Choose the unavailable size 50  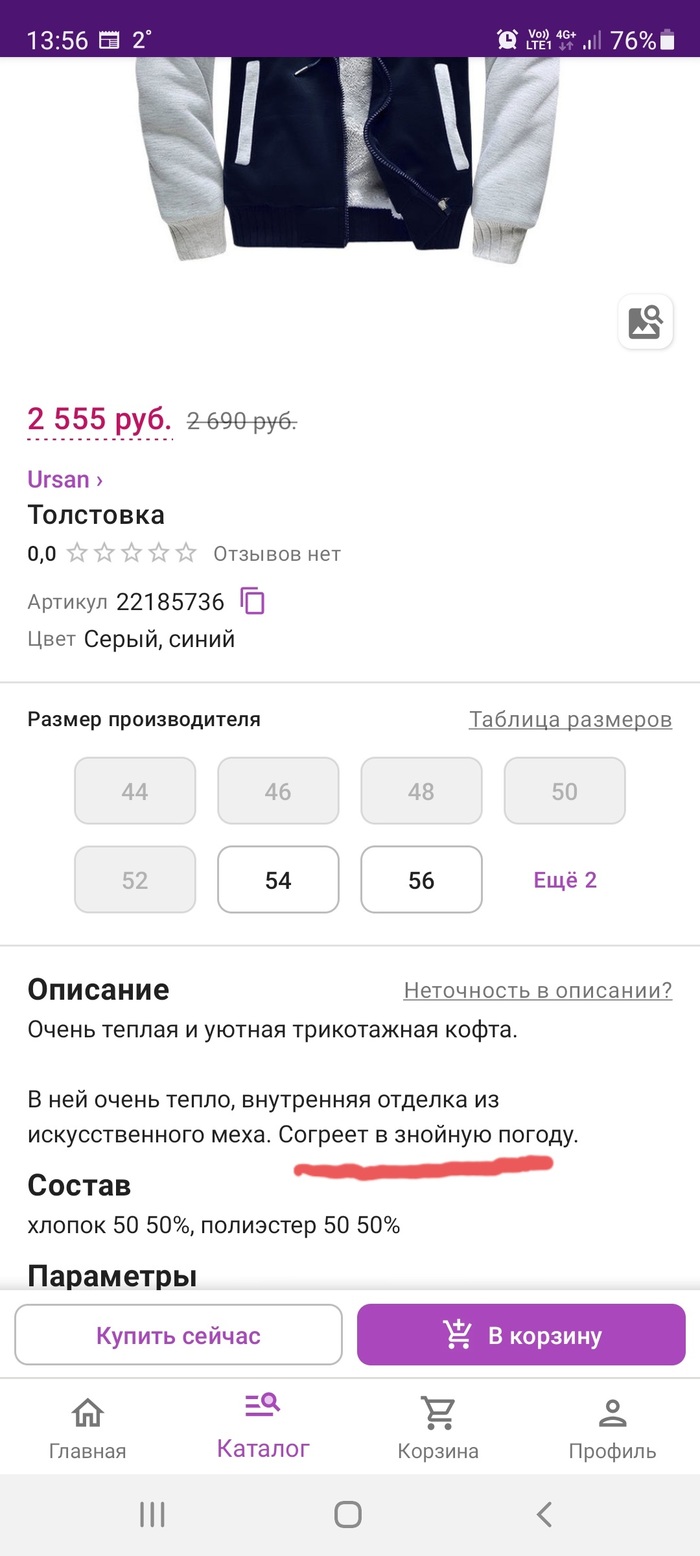(565, 791)
